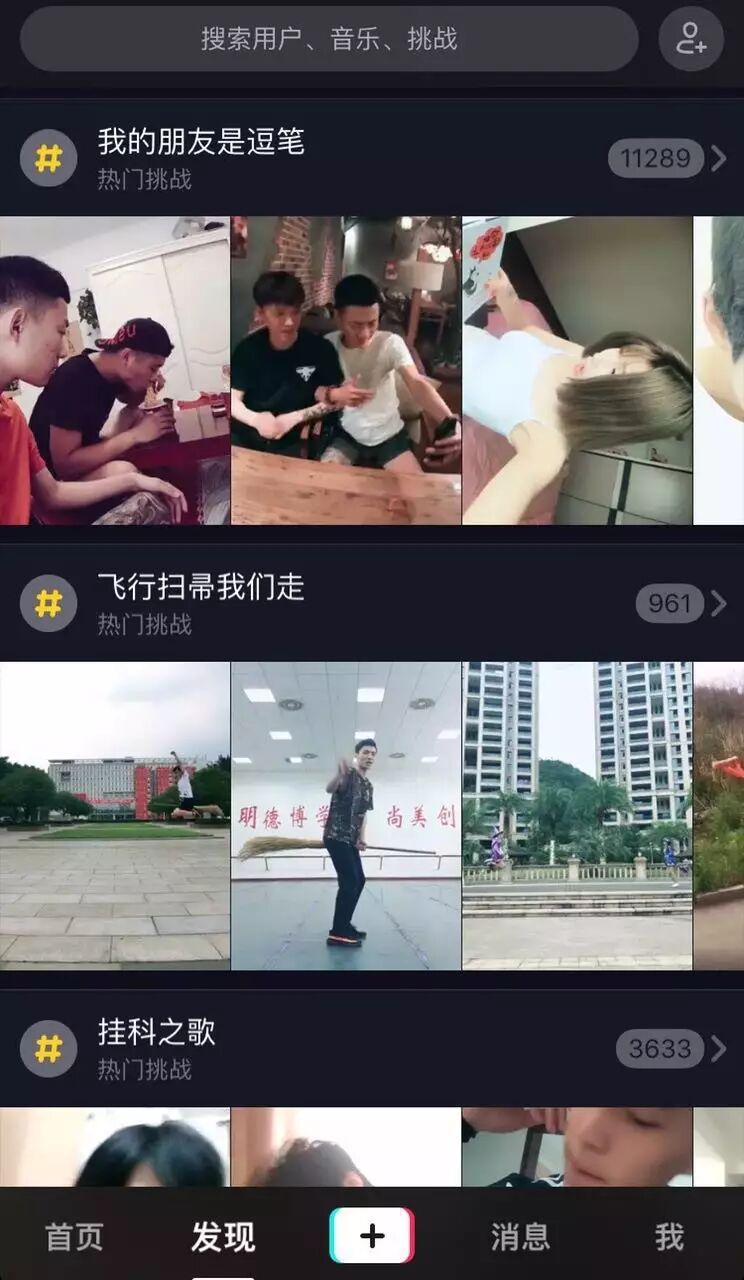Go to the 消息 tab
This screenshot has width=744, height=1280.
click(520, 1237)
